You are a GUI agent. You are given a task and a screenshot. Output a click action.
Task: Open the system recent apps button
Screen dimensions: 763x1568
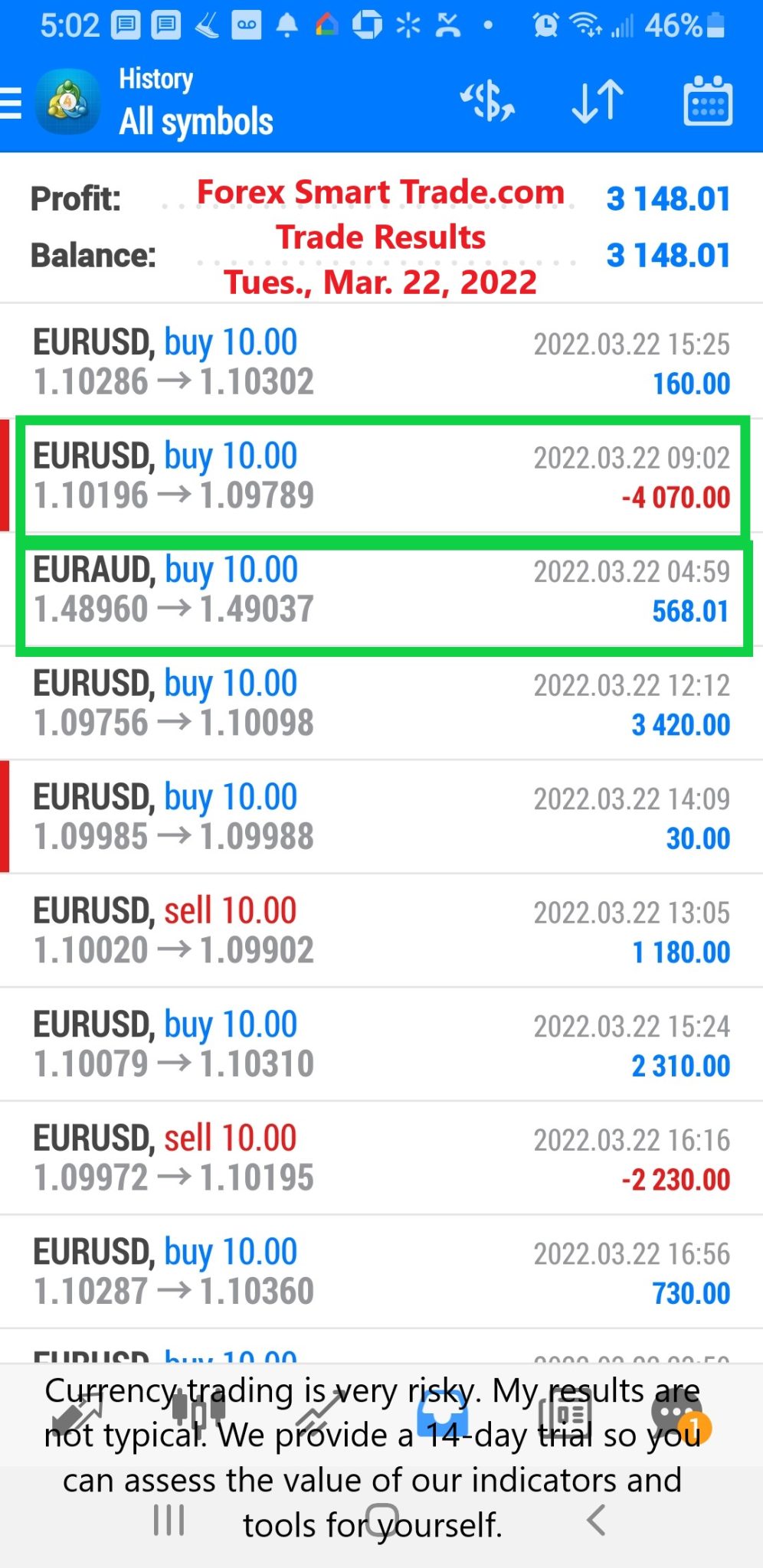(x=169, y=1520)
